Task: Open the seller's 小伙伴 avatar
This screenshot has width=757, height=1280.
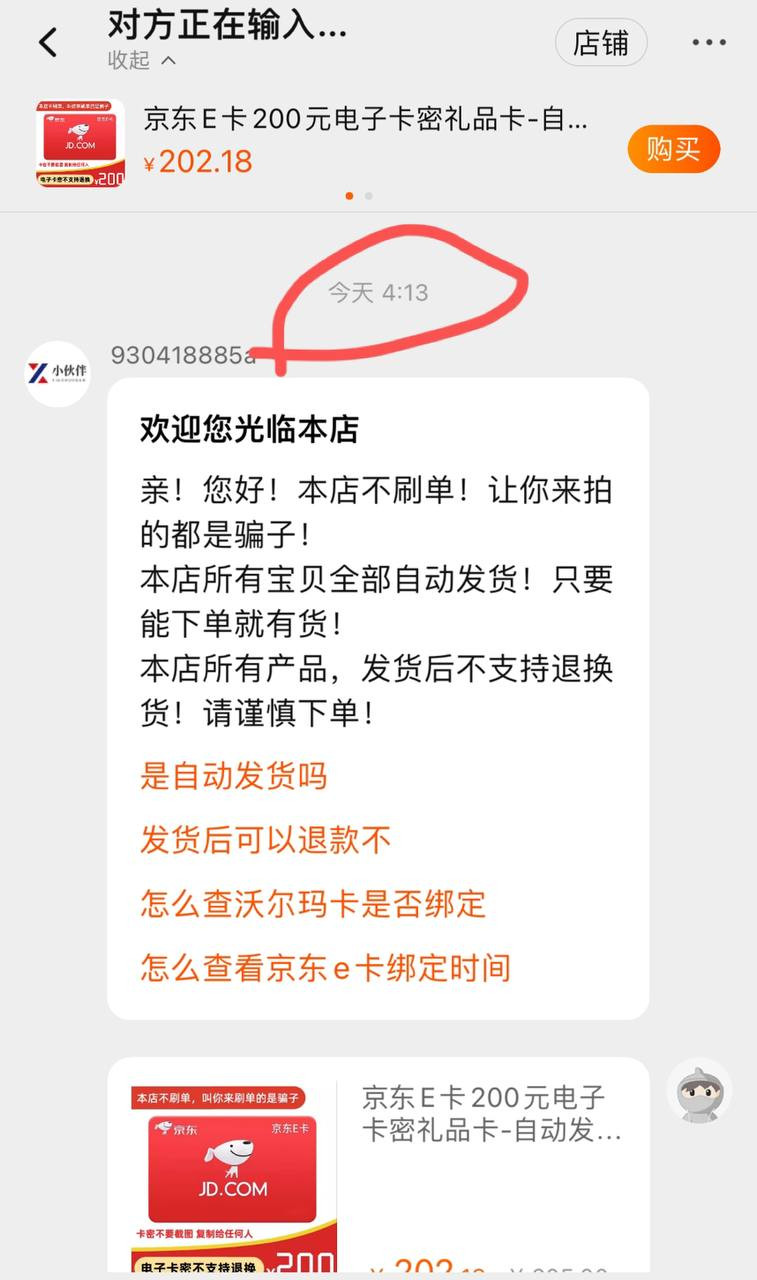Action: coord(57,374)
